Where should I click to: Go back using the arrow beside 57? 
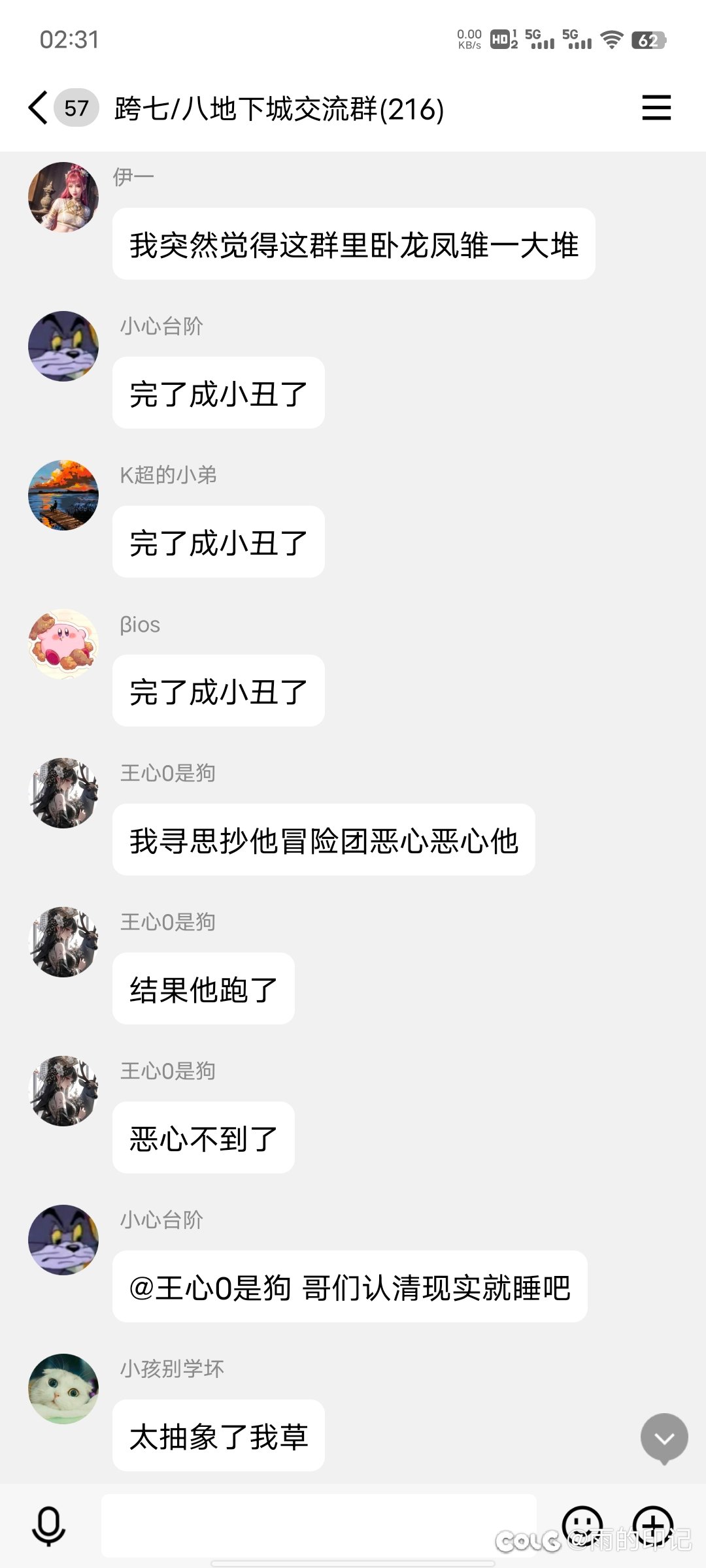click(38, 108)
